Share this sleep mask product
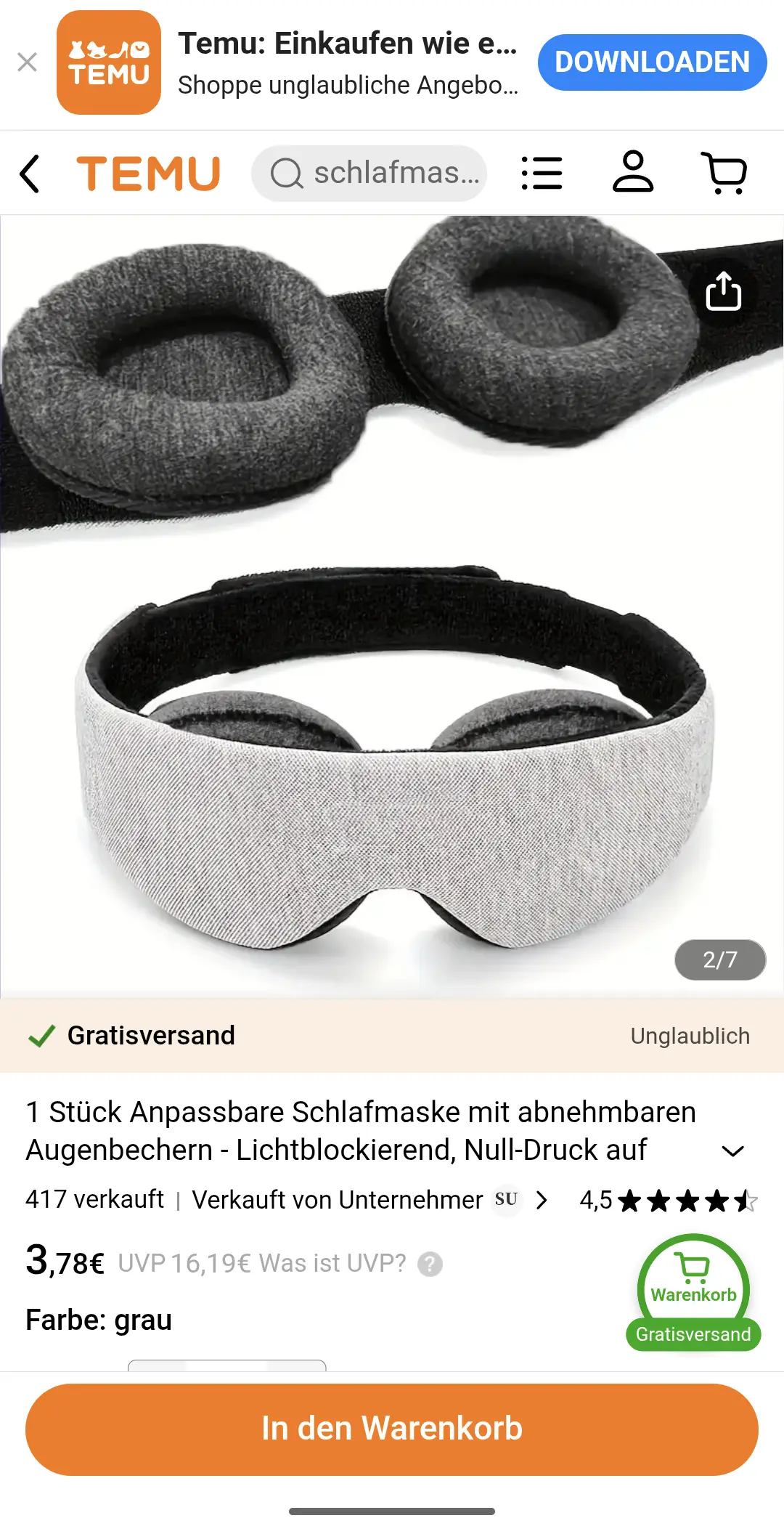Screen dimensions: 784x1534 pos(723,292)
